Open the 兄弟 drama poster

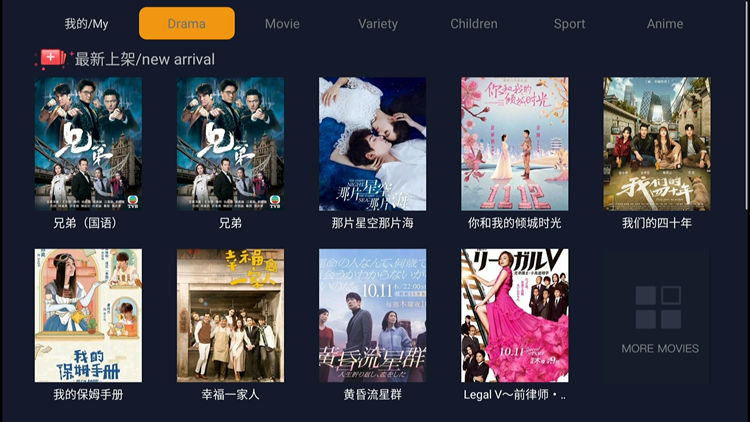230,144
